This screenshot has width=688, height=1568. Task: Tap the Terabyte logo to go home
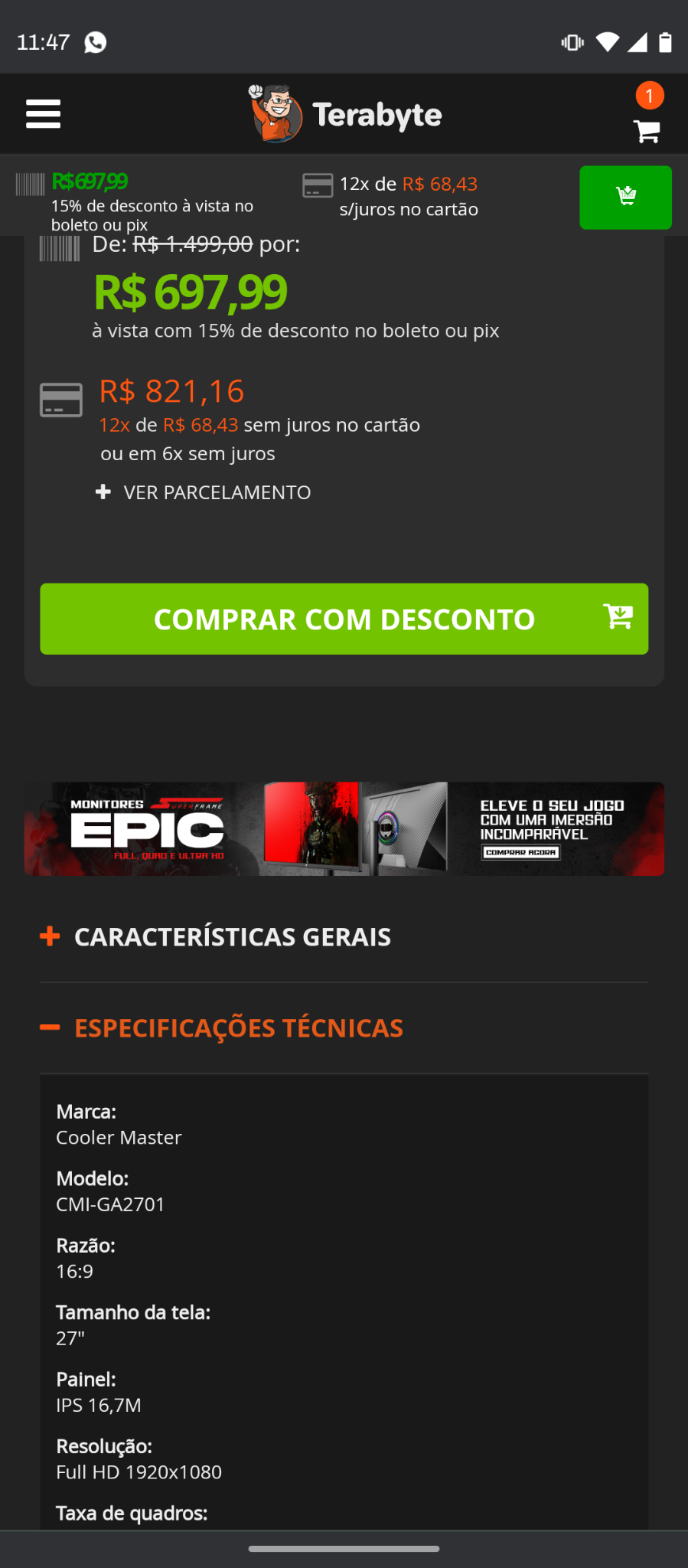pyautogui.click(x=344, y=114)
